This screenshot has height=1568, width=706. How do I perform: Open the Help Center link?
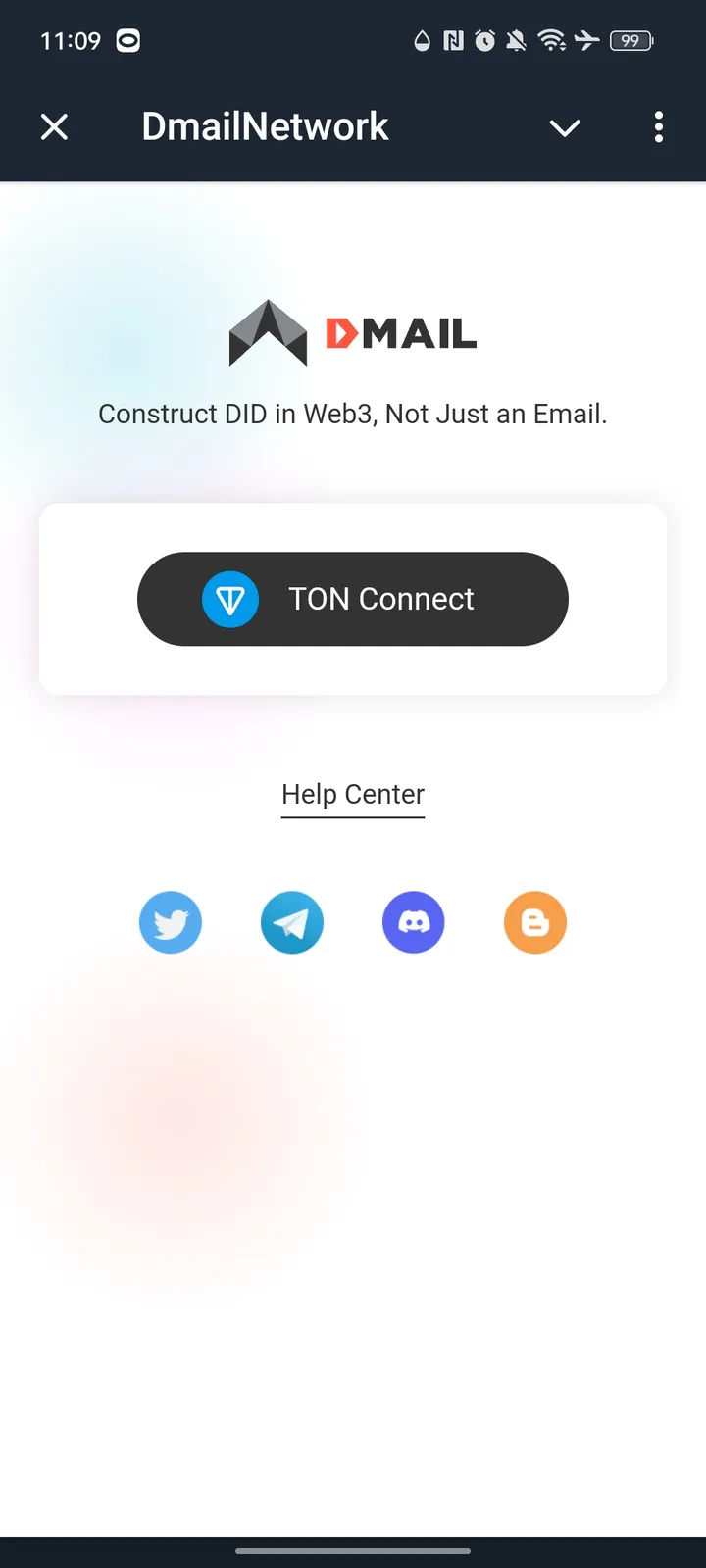click(353, 794)
